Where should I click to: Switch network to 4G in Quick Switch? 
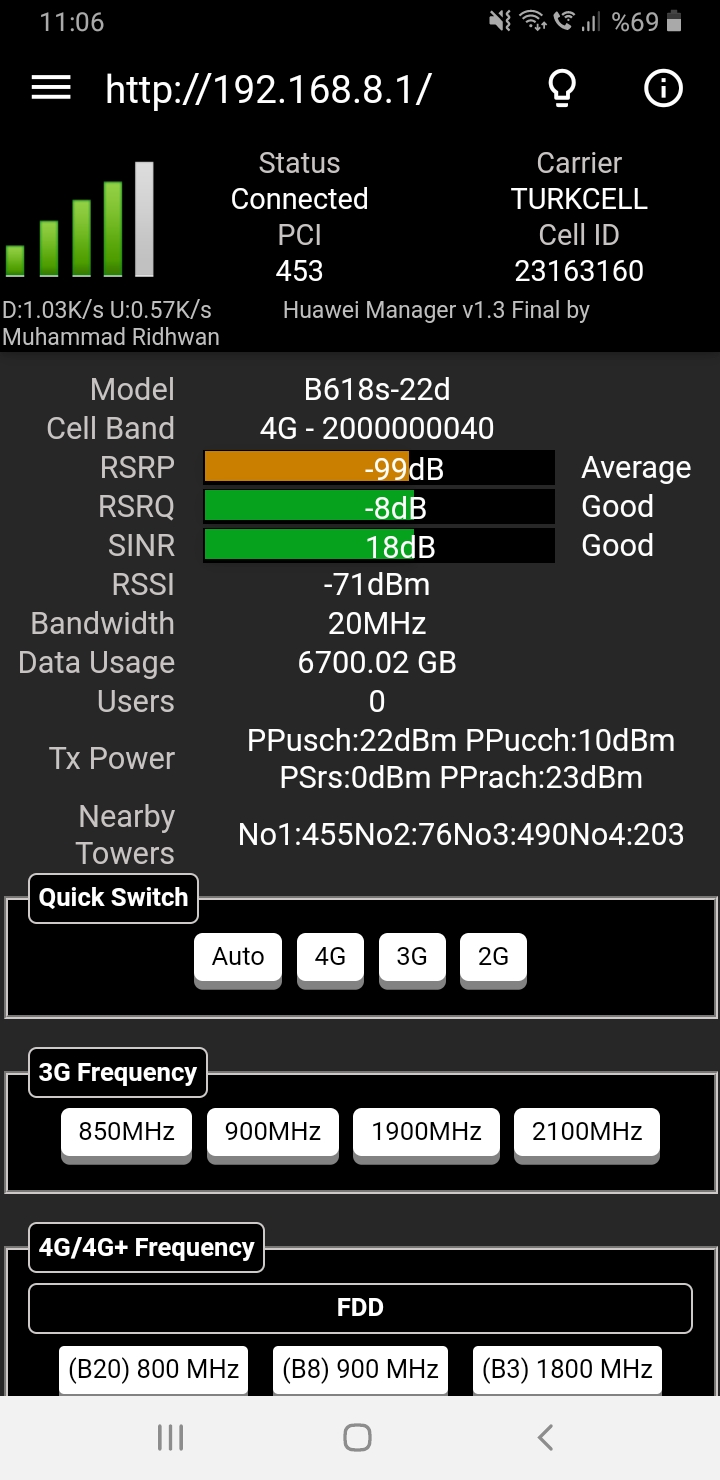[330, 957]
